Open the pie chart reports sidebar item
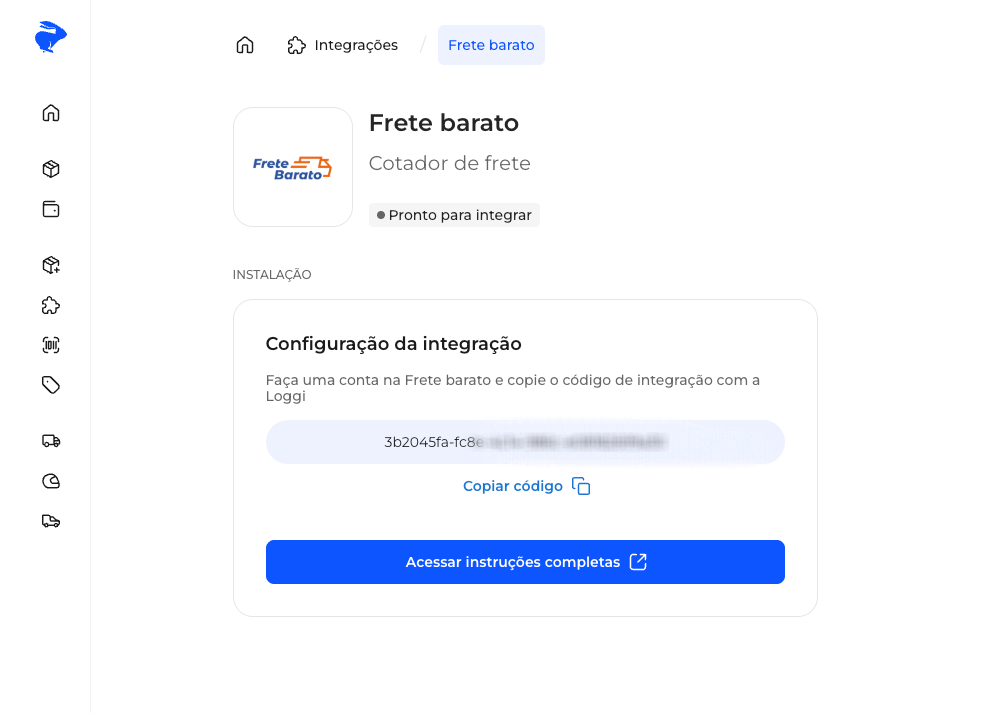The image size is (1001, 713). point(51,481)
